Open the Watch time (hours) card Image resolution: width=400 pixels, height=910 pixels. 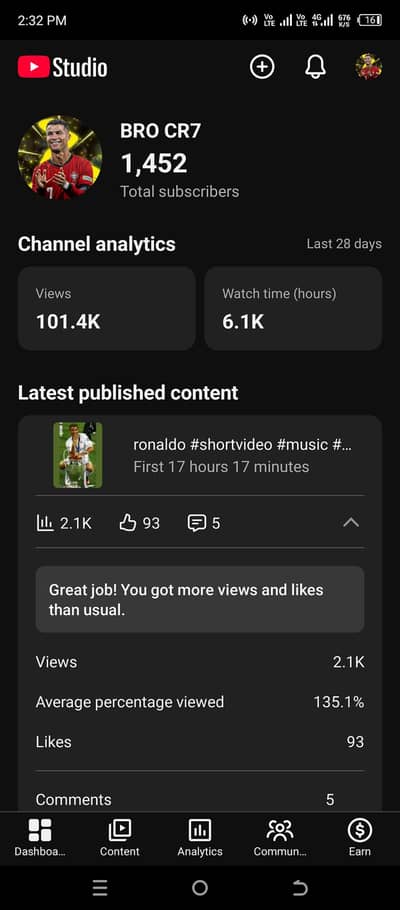pos(293,308)
